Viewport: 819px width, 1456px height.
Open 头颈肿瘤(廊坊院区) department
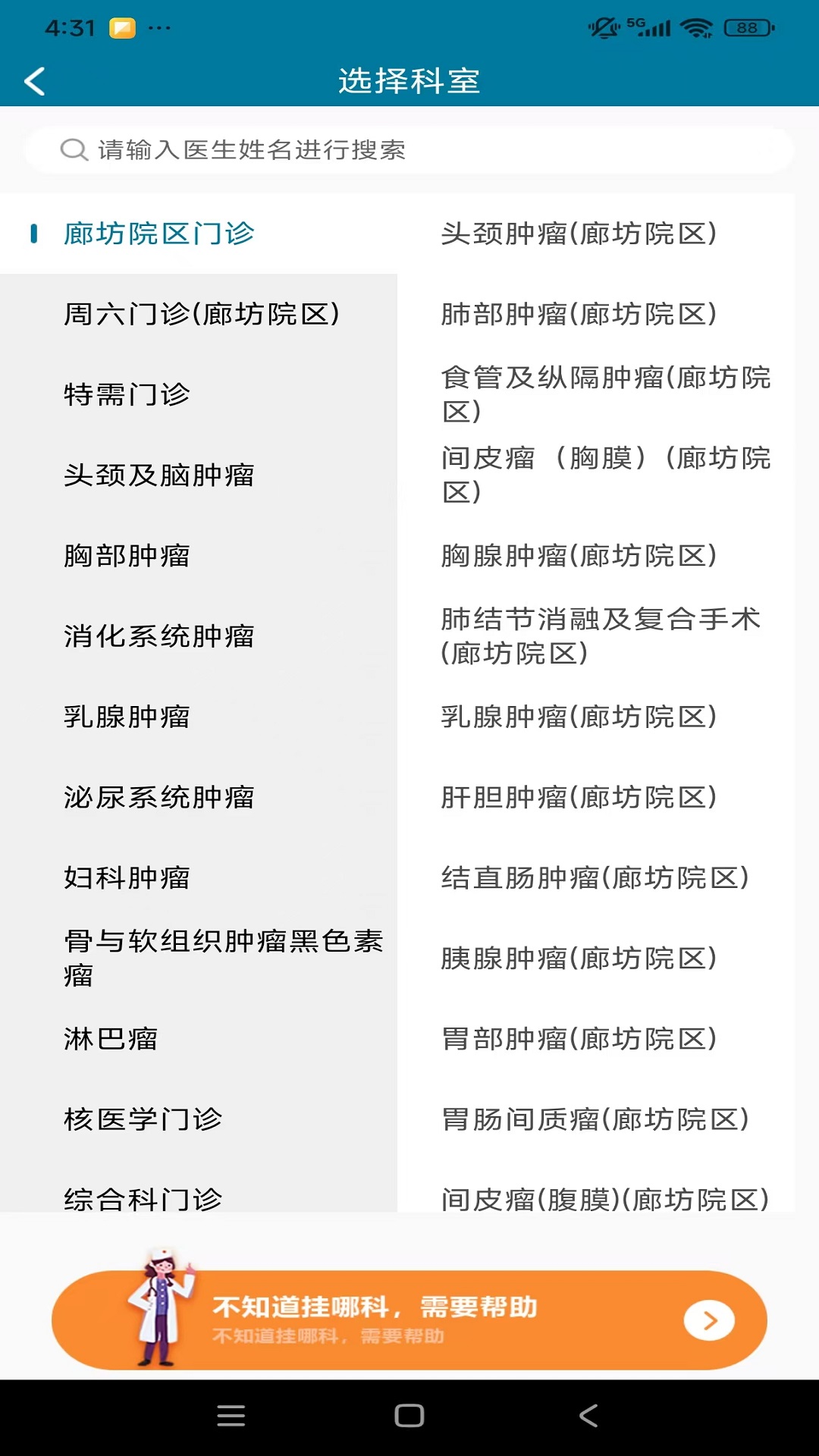pyautogui.click(x=579, y=234)
